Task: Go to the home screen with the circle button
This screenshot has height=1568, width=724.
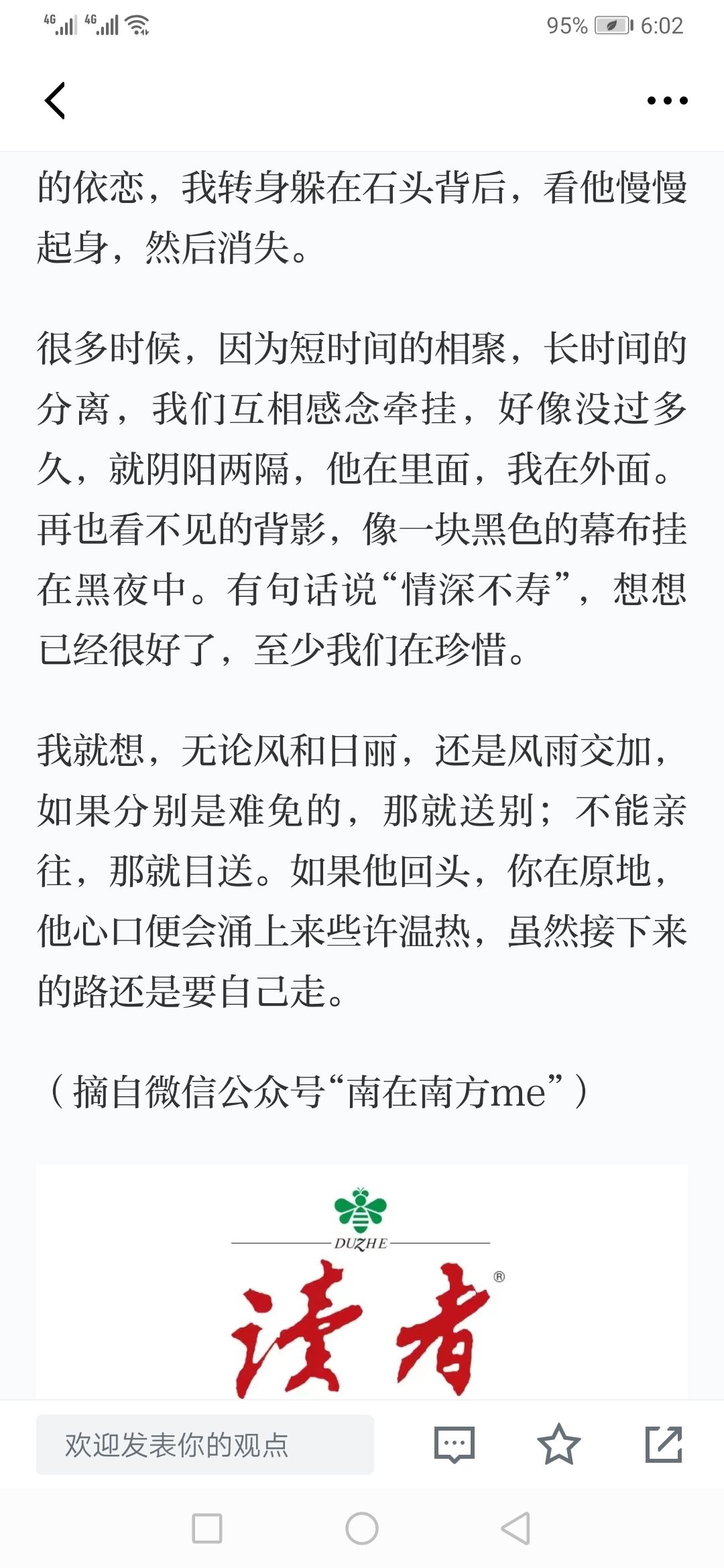Action: click(362, 1528)
